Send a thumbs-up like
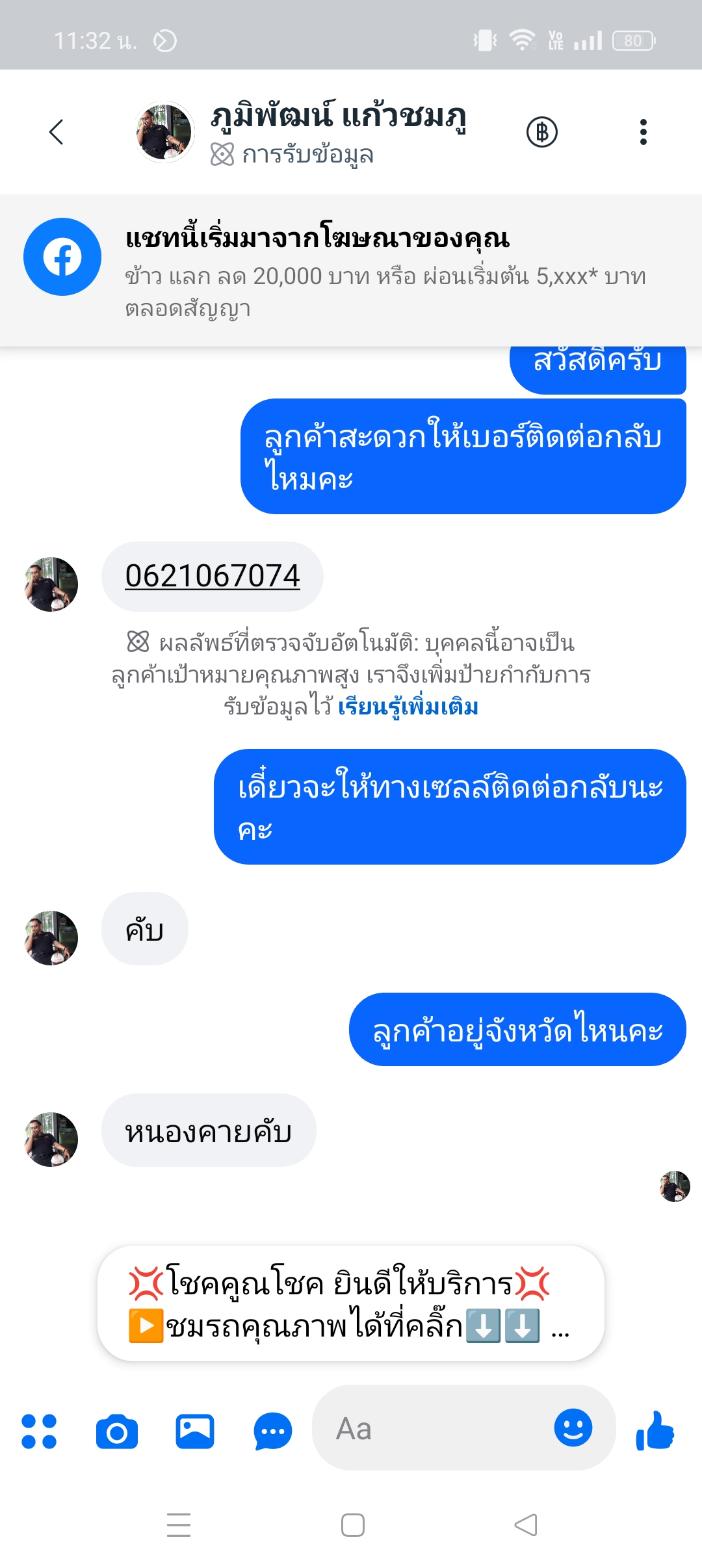The image size is (702, 1568). click(655, 1430)
